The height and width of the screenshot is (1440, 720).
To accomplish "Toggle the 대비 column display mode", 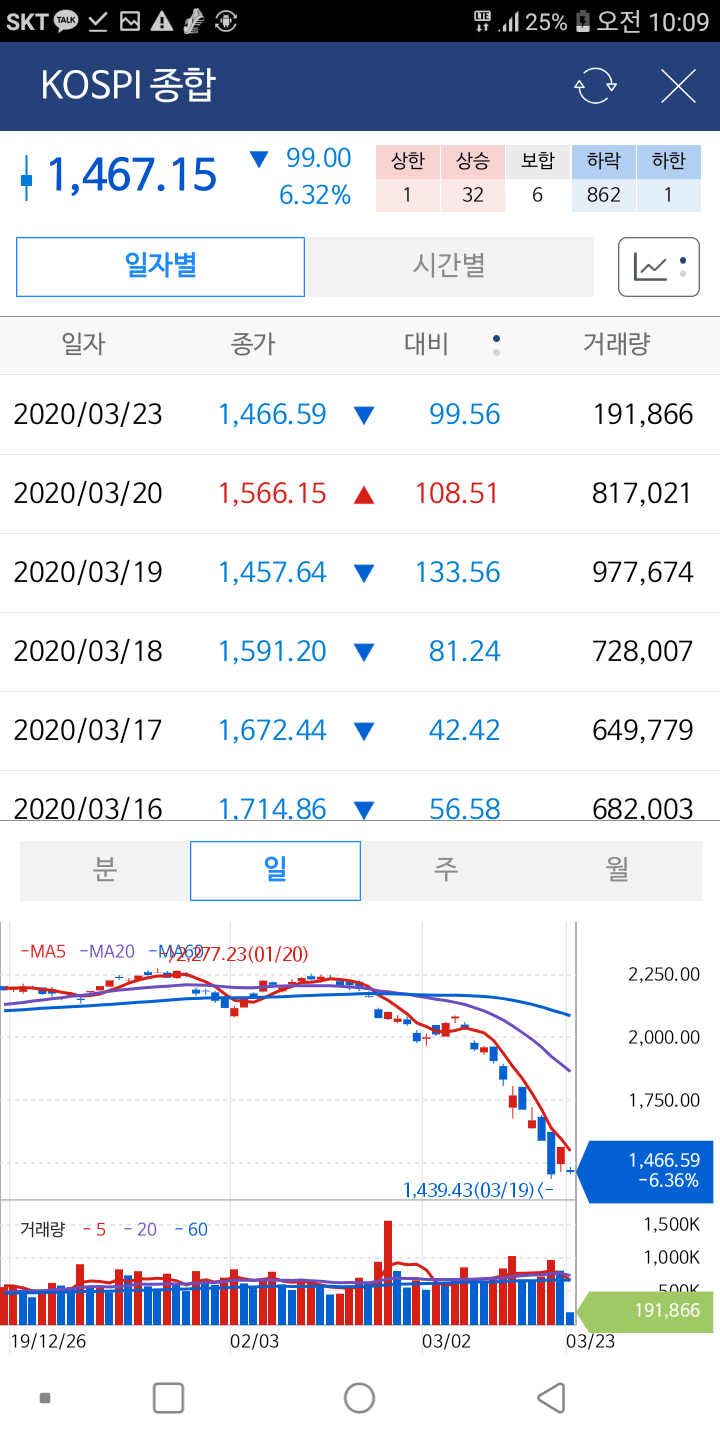I will (496, 345).
